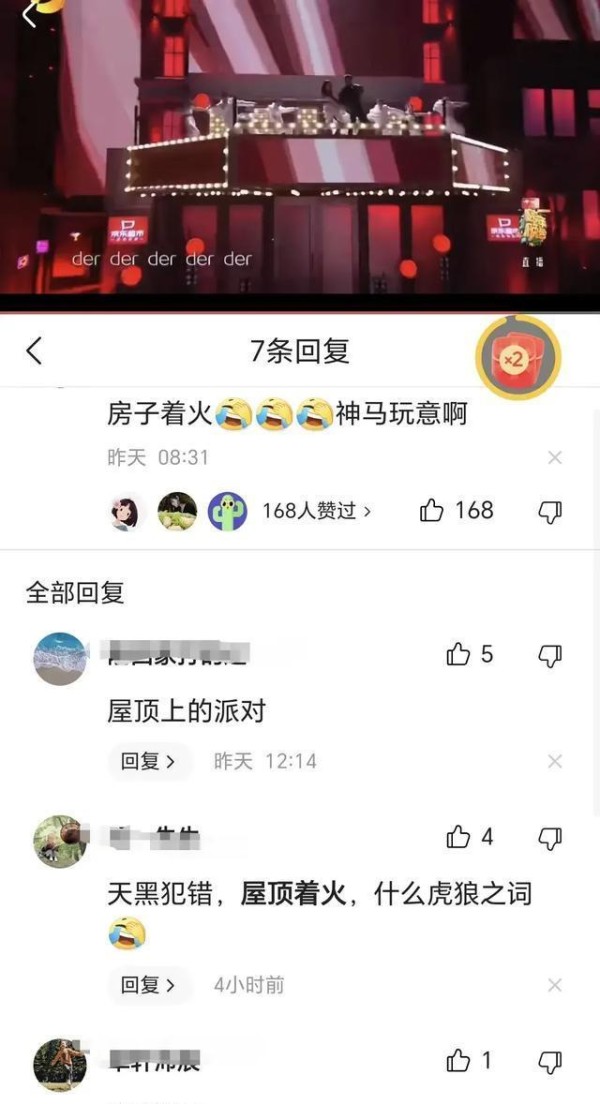Dismiss the 房子着火 comment with the X
600x1104 pixels.
point(555,458)
